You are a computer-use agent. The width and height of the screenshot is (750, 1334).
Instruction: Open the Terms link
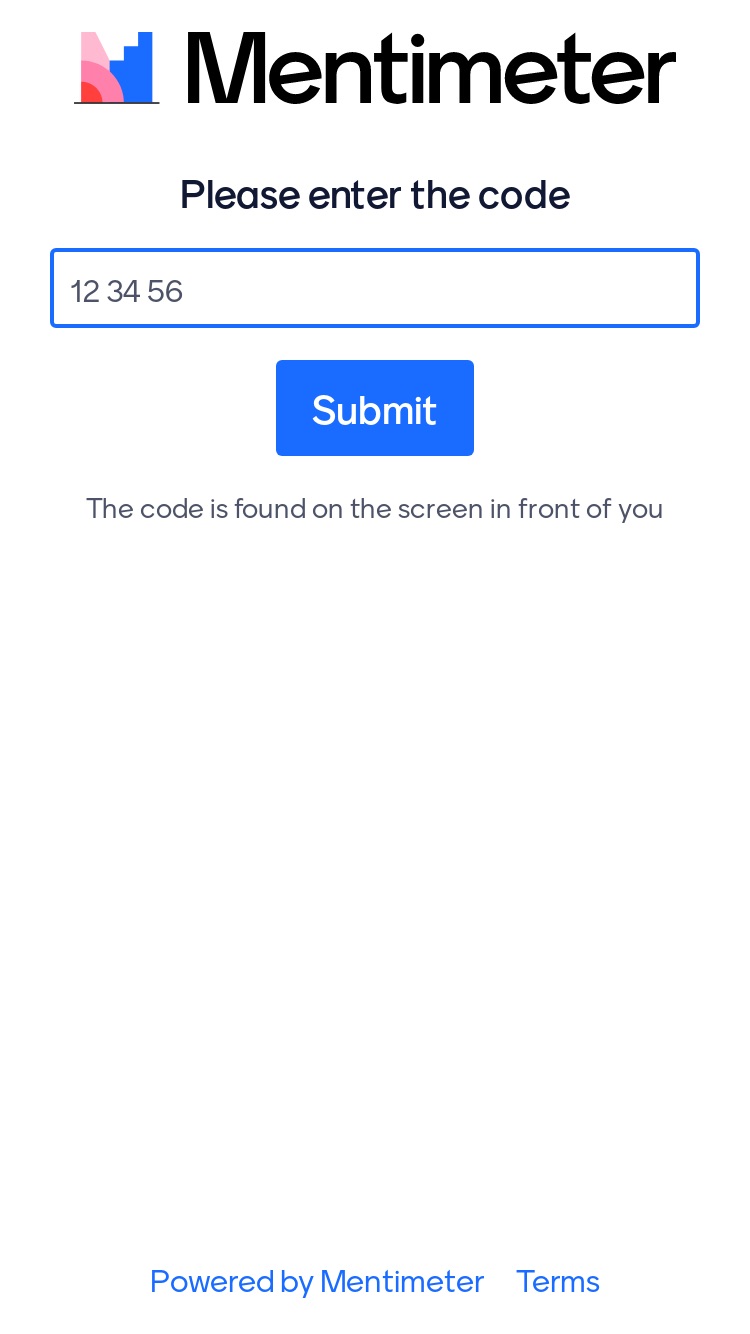[x=558, y=1282]
